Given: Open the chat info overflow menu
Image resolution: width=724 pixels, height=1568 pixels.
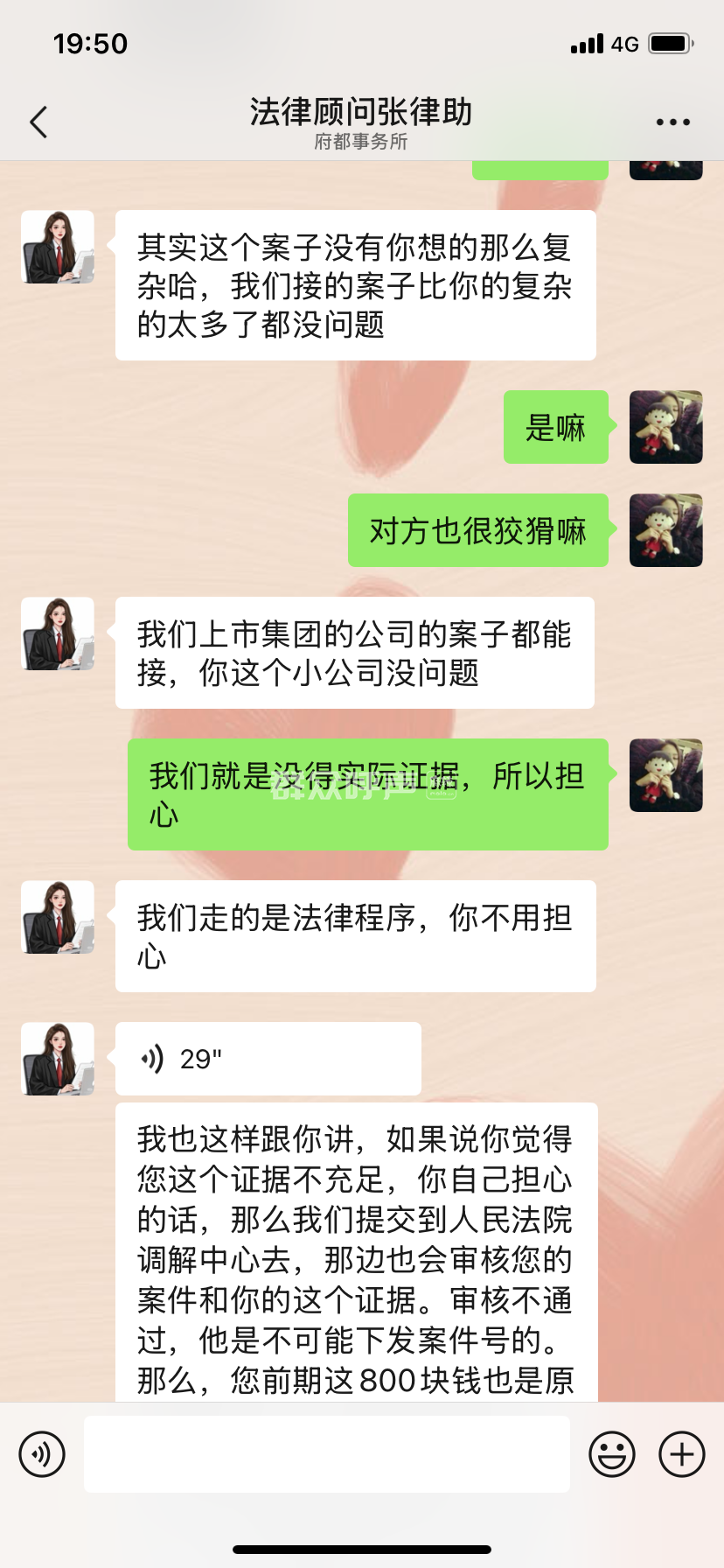Looking at the screenshot, I should [672, 122].
